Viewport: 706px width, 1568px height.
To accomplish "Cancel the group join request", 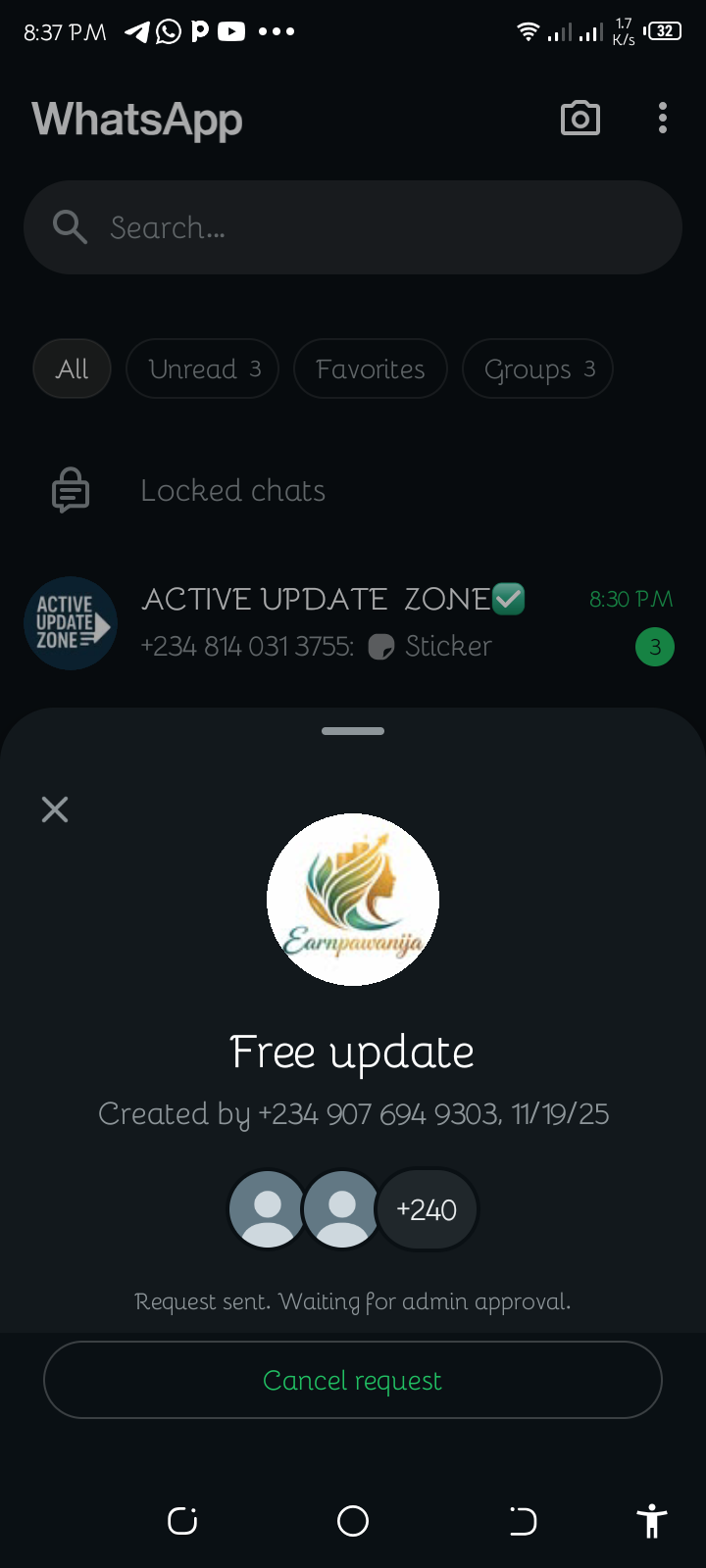I will (x=353, y=1380).
